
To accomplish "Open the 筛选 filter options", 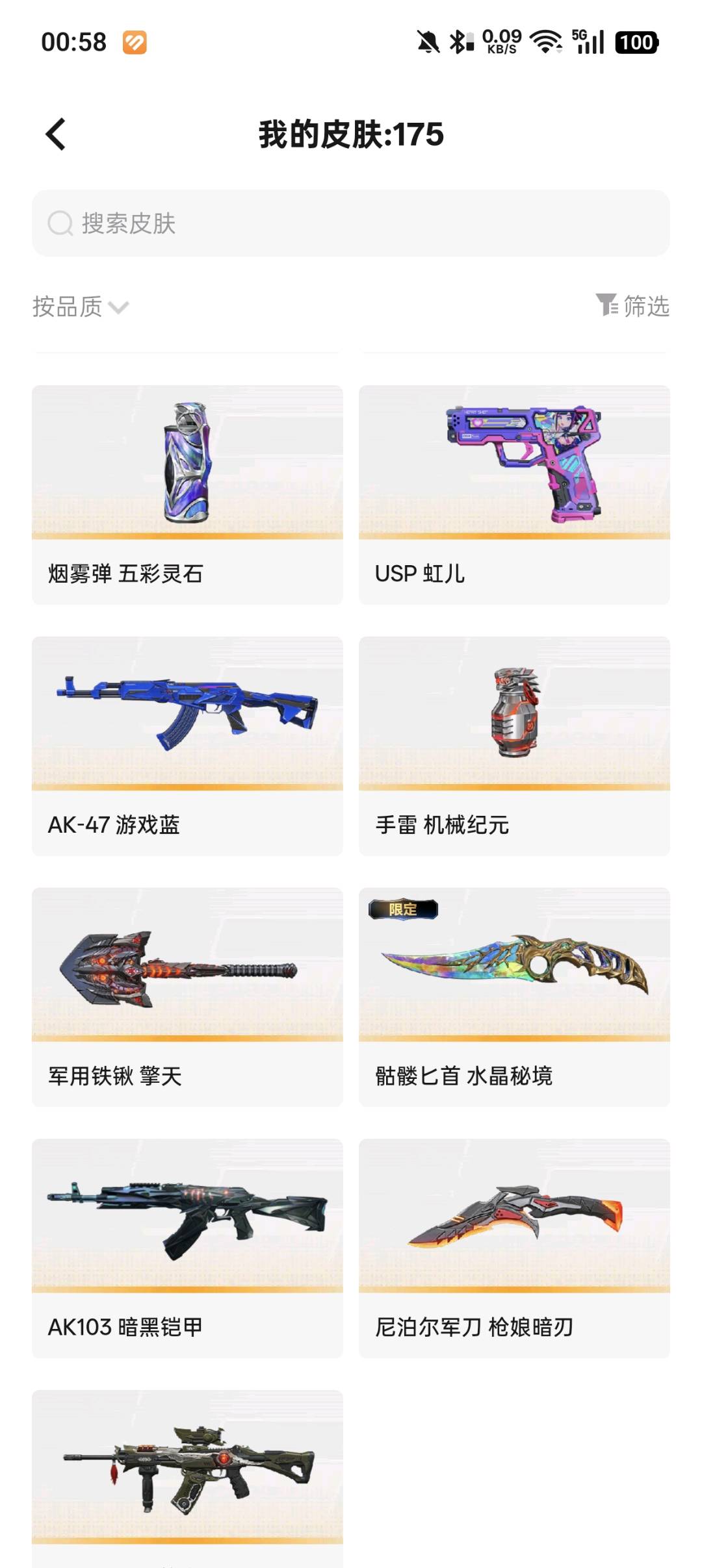I will point(632,305).
